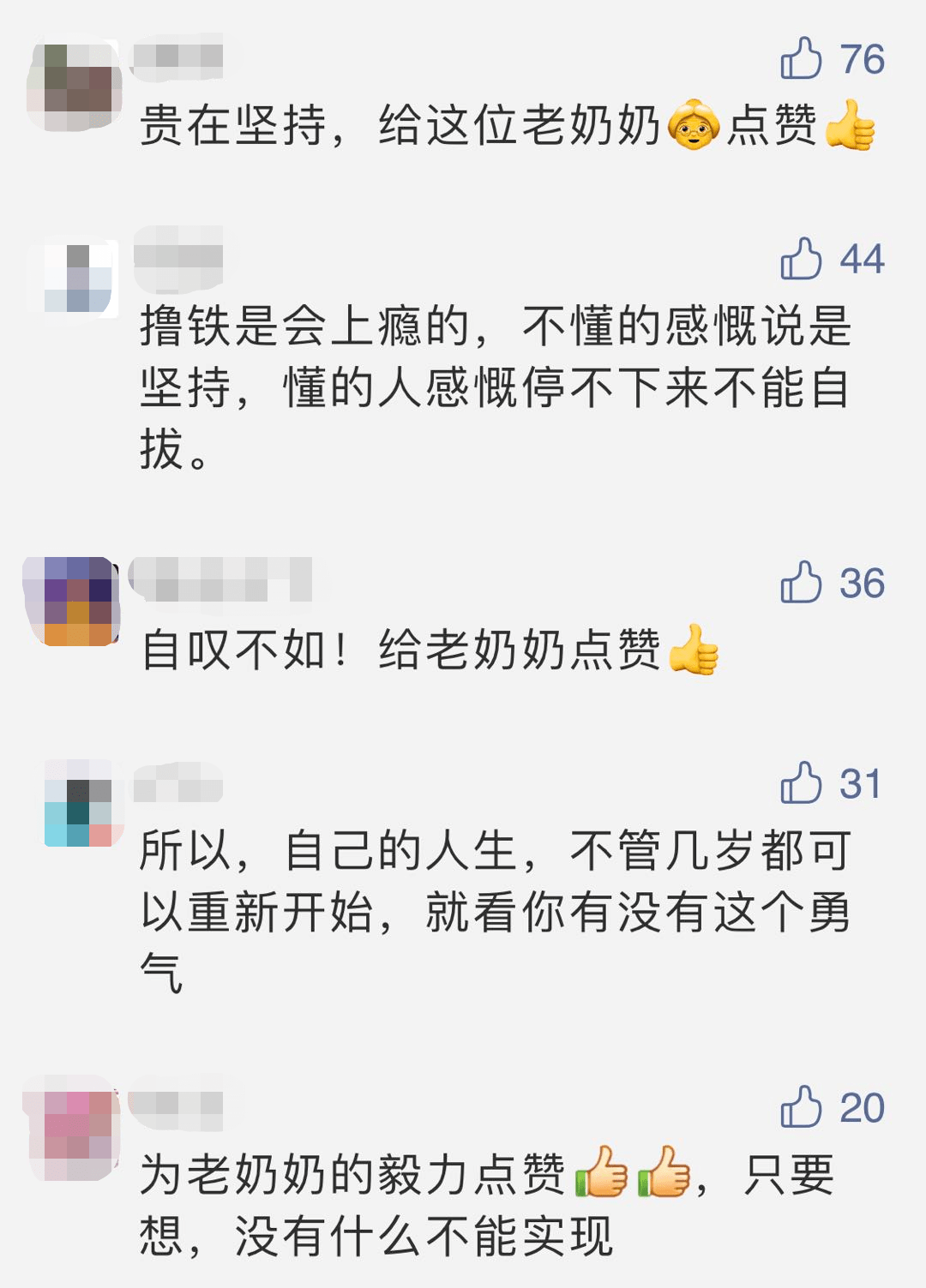The image size is (926, 1288).
Task: Like the comment 为老奶奶的毅力点赞
Action: (x=802, y=1107)
